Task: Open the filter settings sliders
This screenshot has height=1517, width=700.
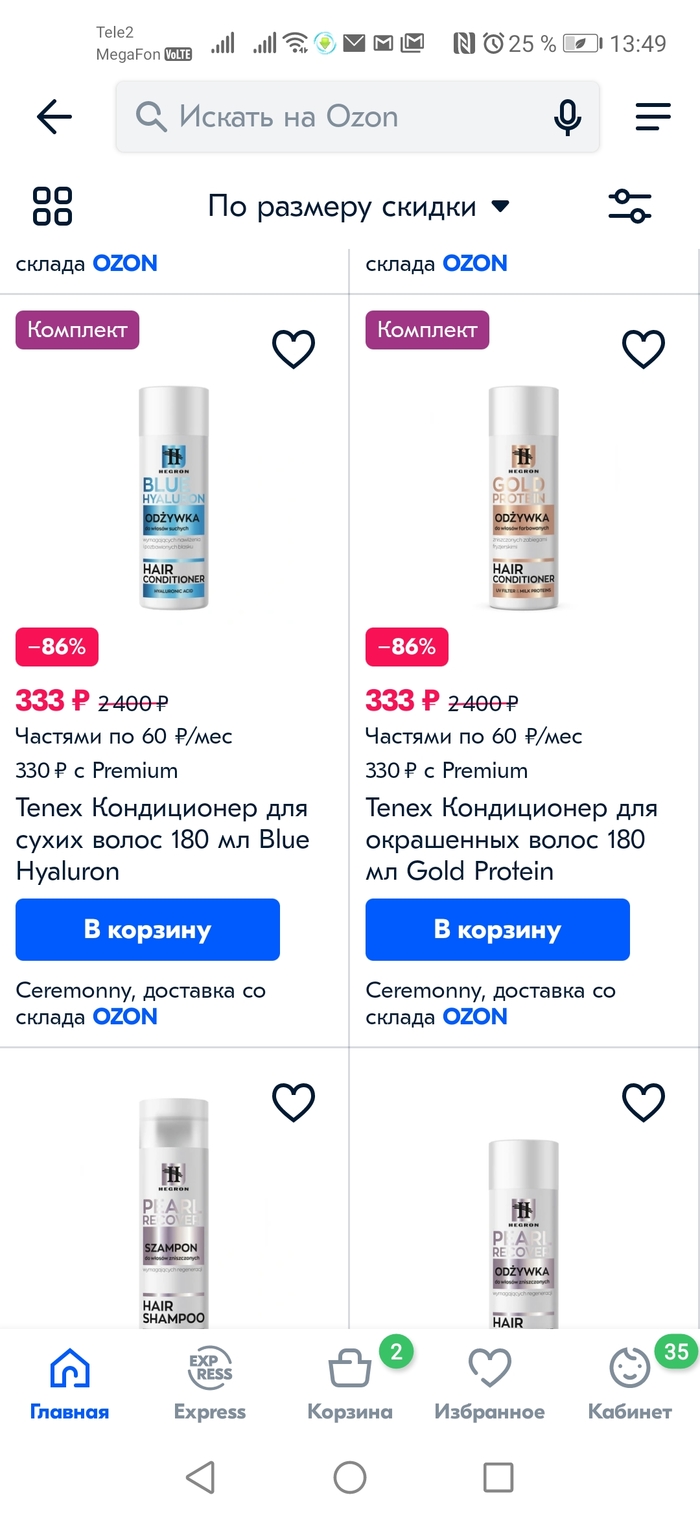Action: point(630,206)
